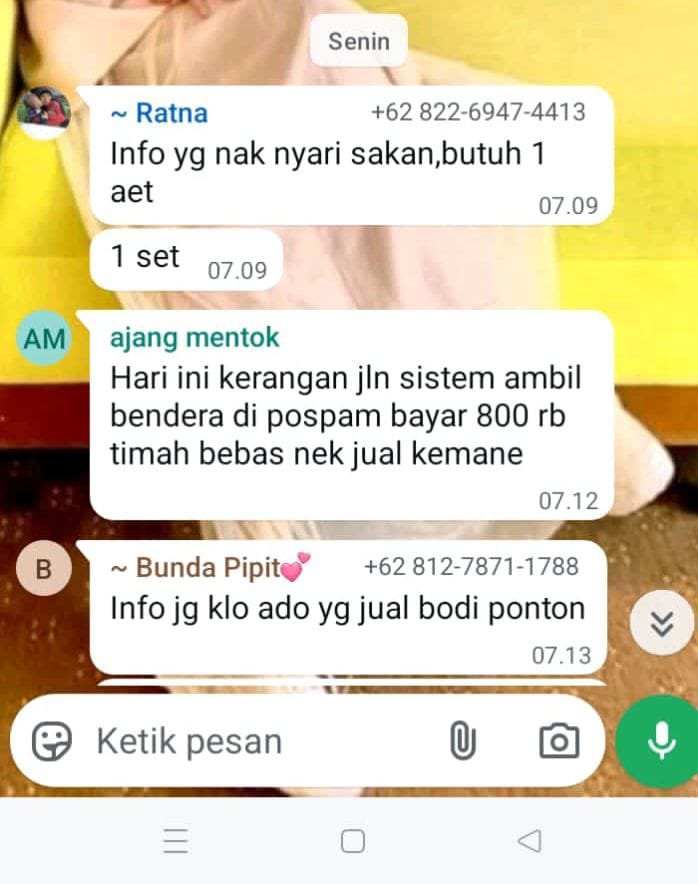Go to the home screen
The height and width of the screenshot is (884, 698).
[352, 841]
